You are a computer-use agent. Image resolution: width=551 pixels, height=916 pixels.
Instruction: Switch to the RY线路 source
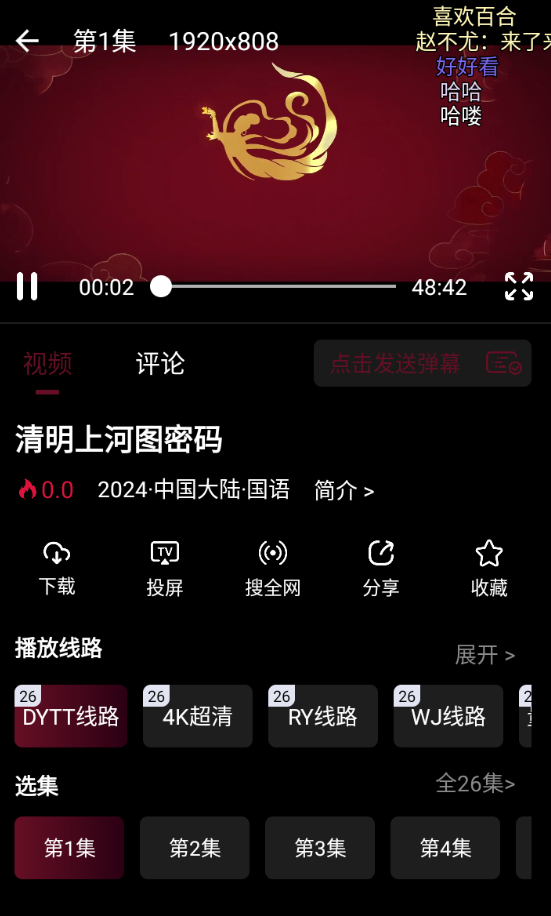pos(323,716)
